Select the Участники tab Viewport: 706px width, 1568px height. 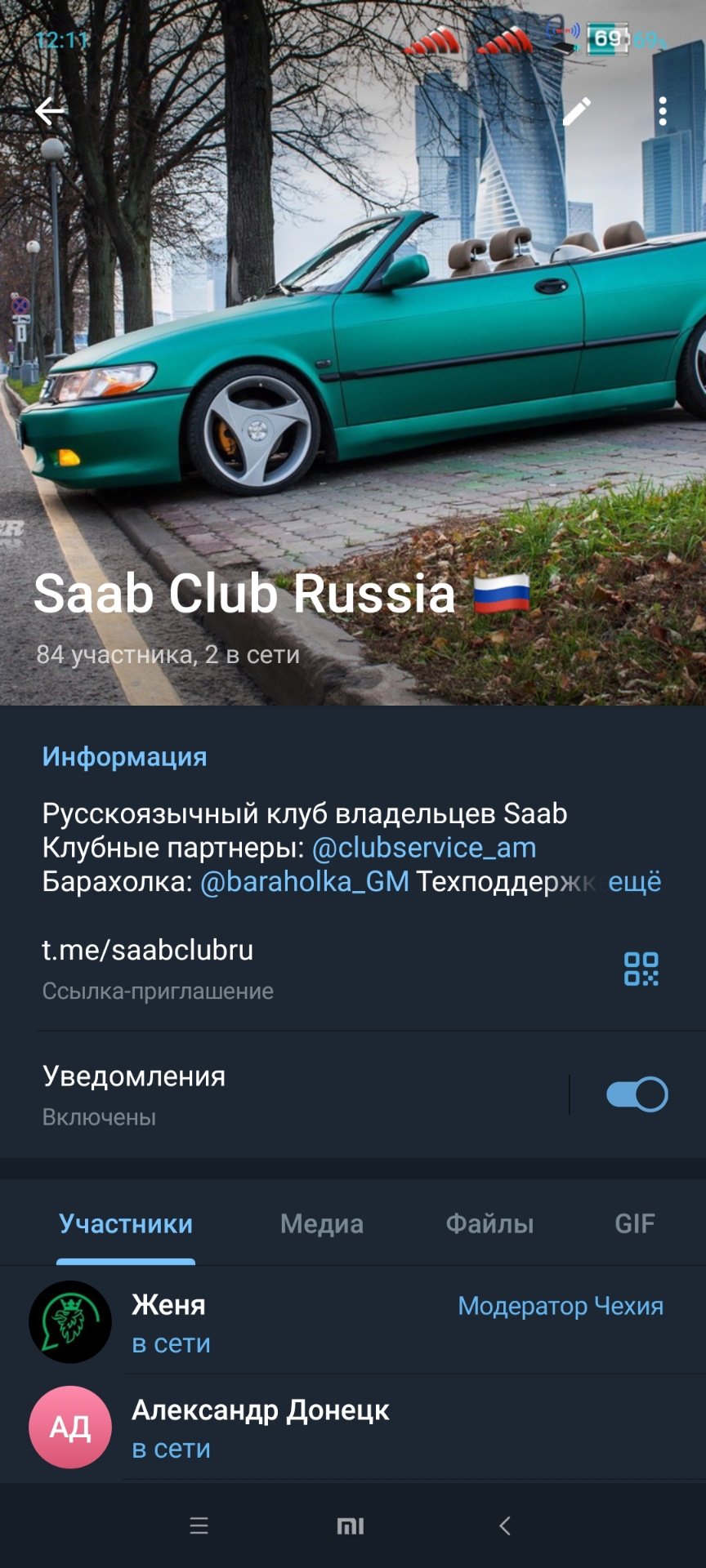click(x=126, y=1223)
